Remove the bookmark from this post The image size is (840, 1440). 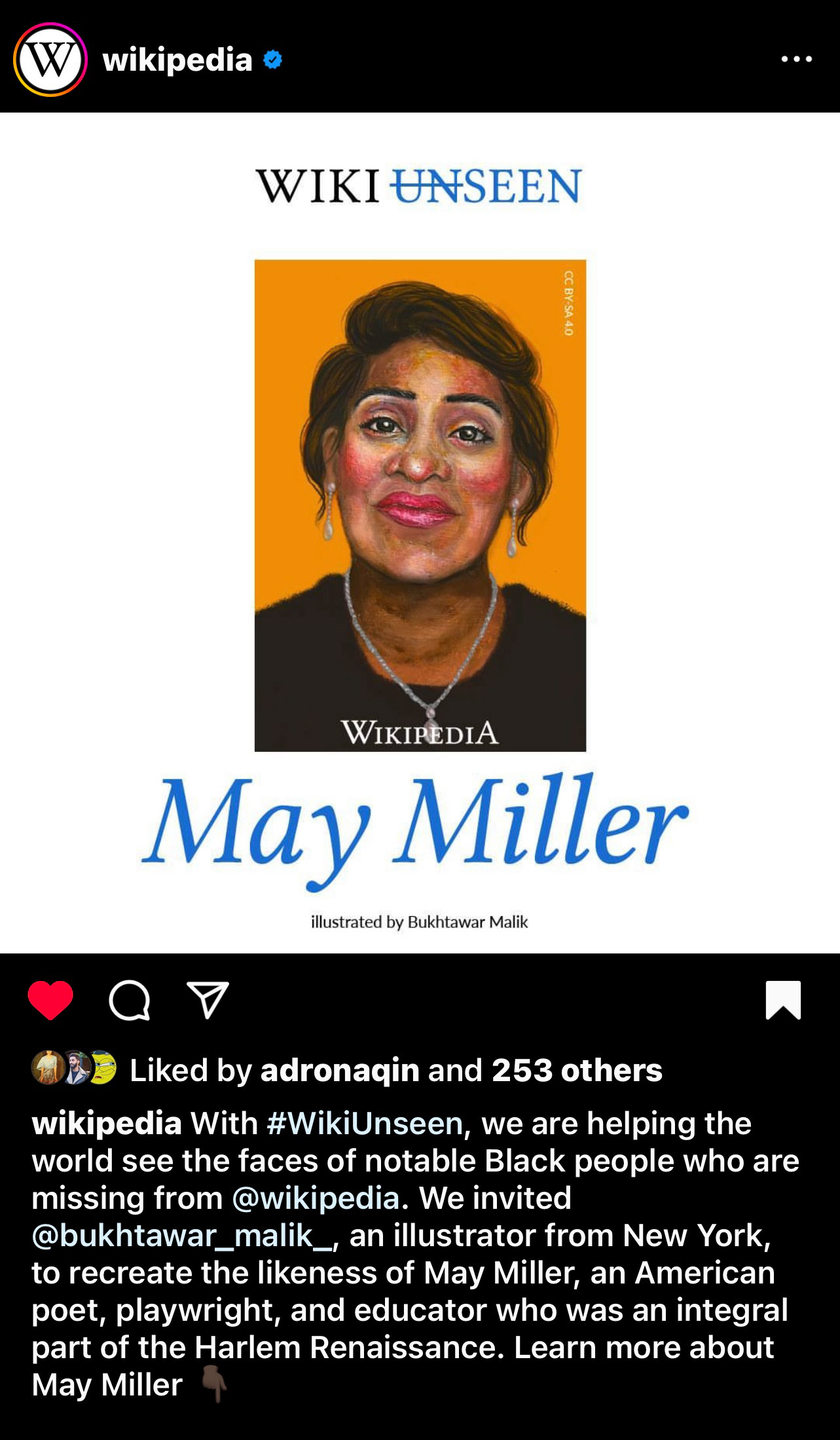tap(783, 1000)
